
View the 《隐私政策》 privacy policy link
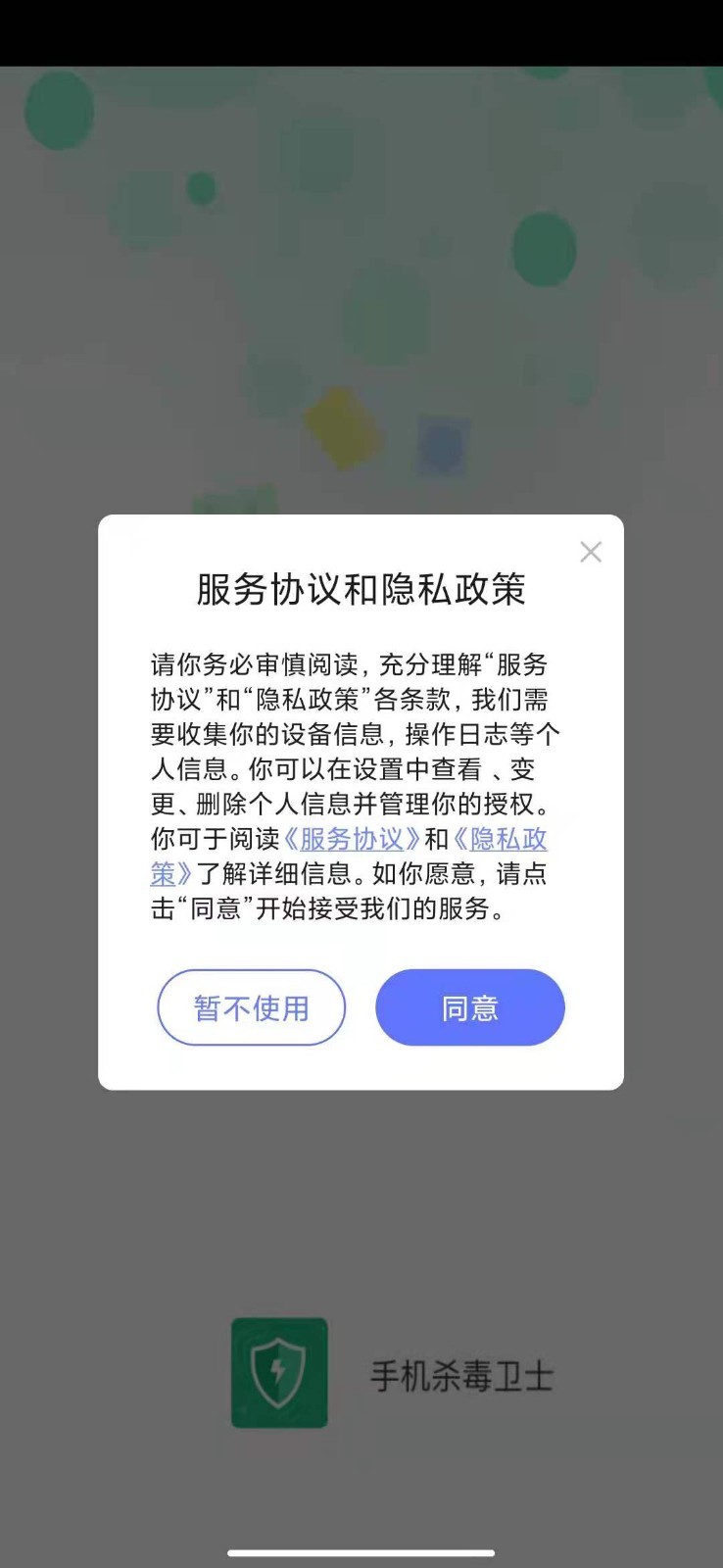(x=502, y=839)
